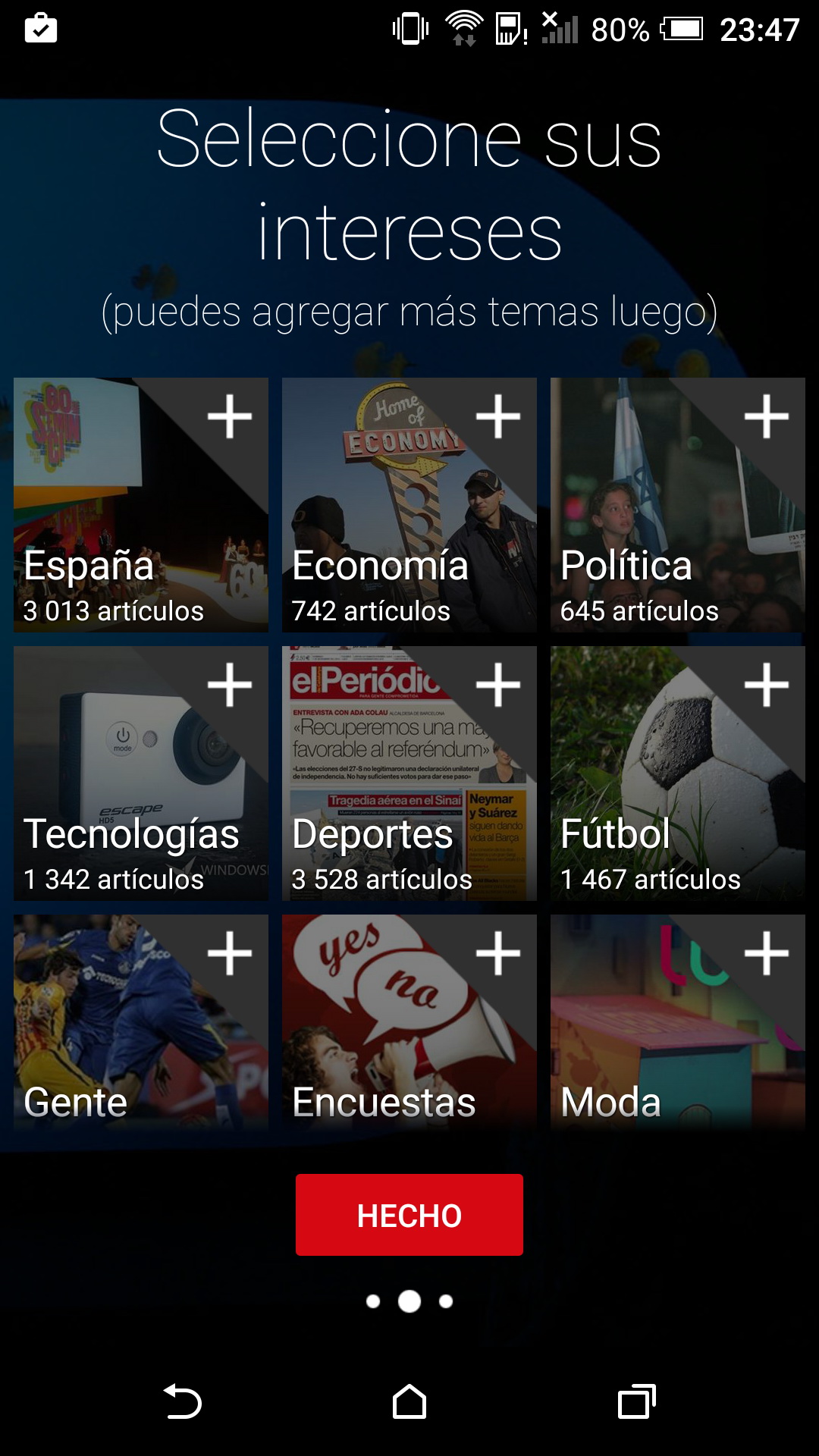Select the Gente interest tile
The image size is (819, 1456).
[141, 1024]
